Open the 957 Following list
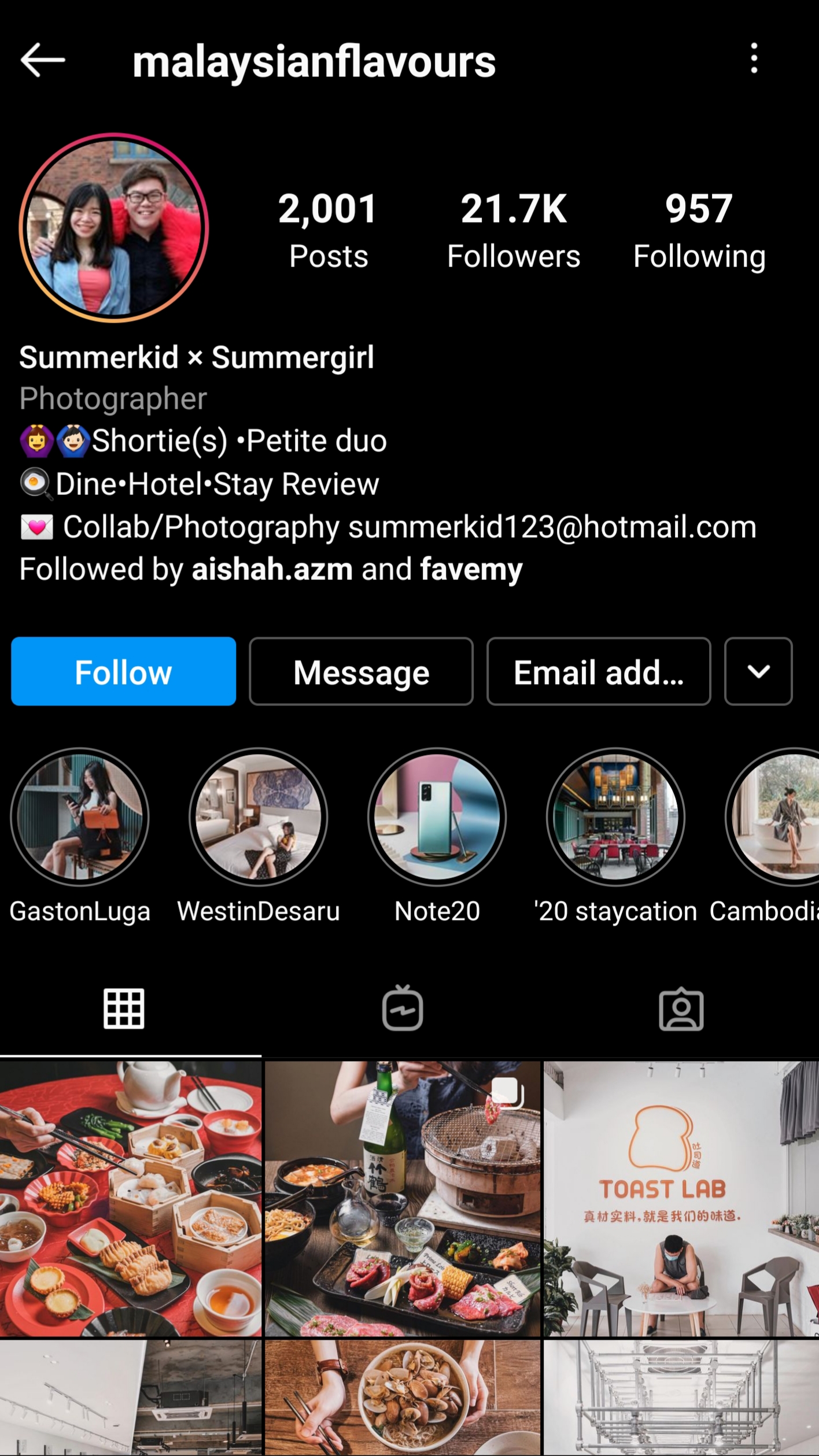 pyautogui.click(x=699, y=231)
